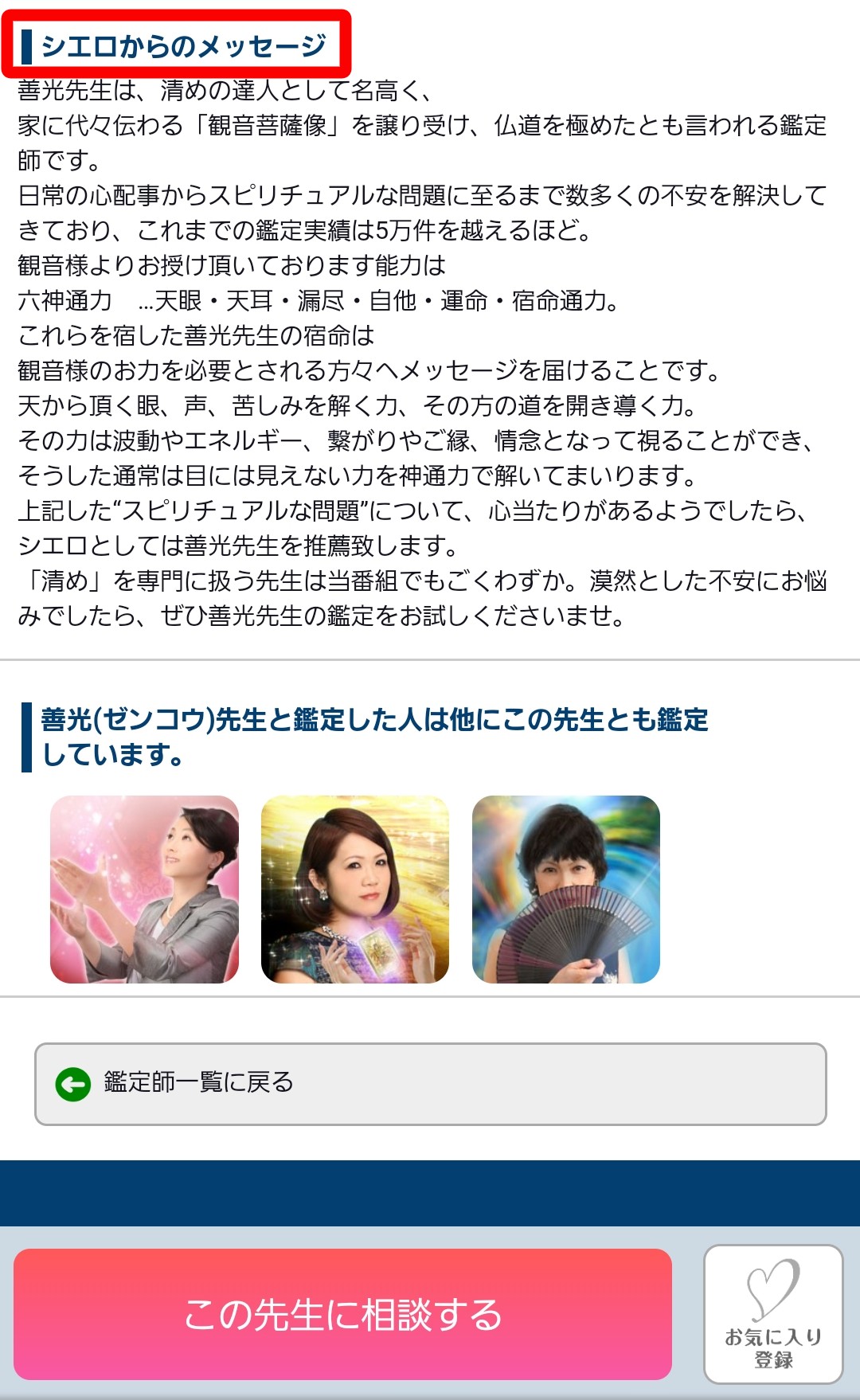
Task: Open the fortune teller with the folding fan
Action: click(566, 889)
